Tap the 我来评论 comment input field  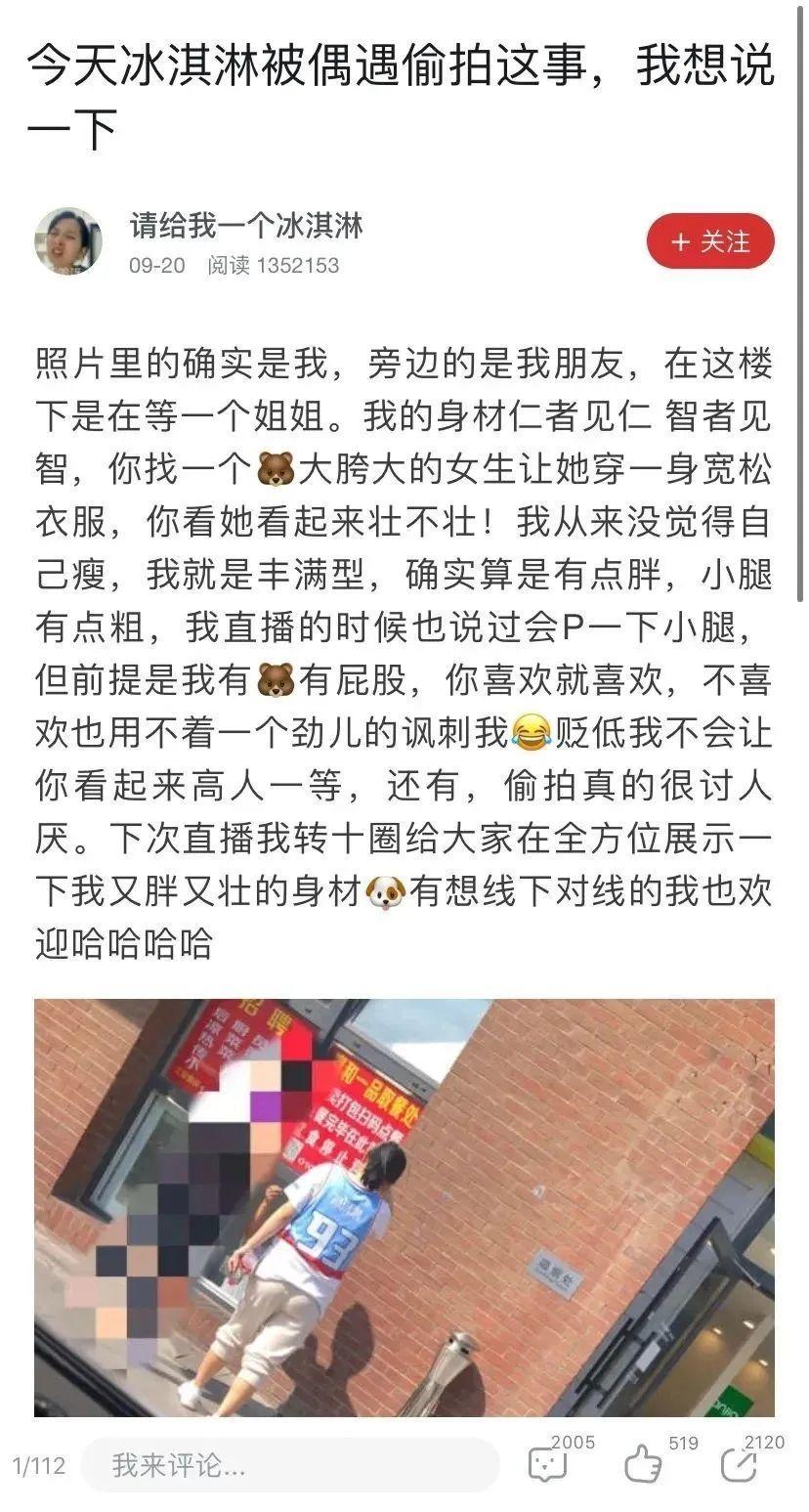click(x=290, y=1465)
